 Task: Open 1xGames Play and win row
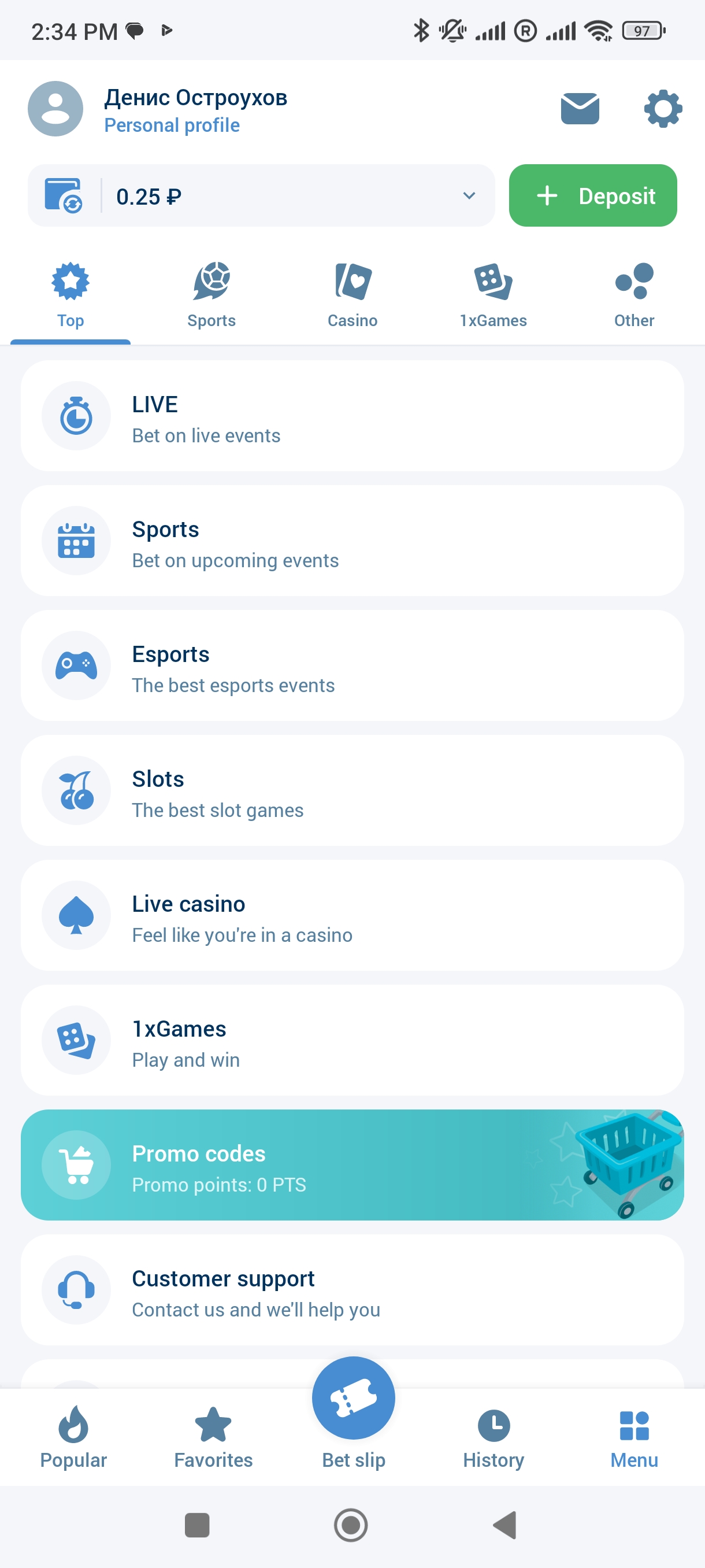pos(352,1040)
